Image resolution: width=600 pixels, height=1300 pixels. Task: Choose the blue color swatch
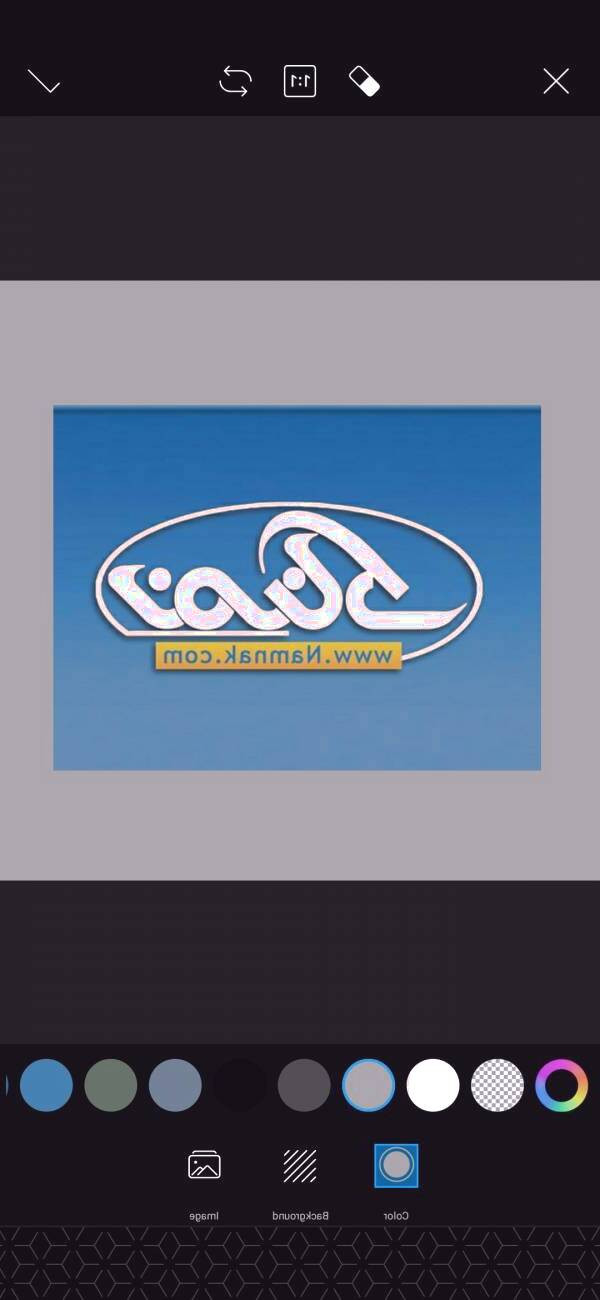(46, 1085)
